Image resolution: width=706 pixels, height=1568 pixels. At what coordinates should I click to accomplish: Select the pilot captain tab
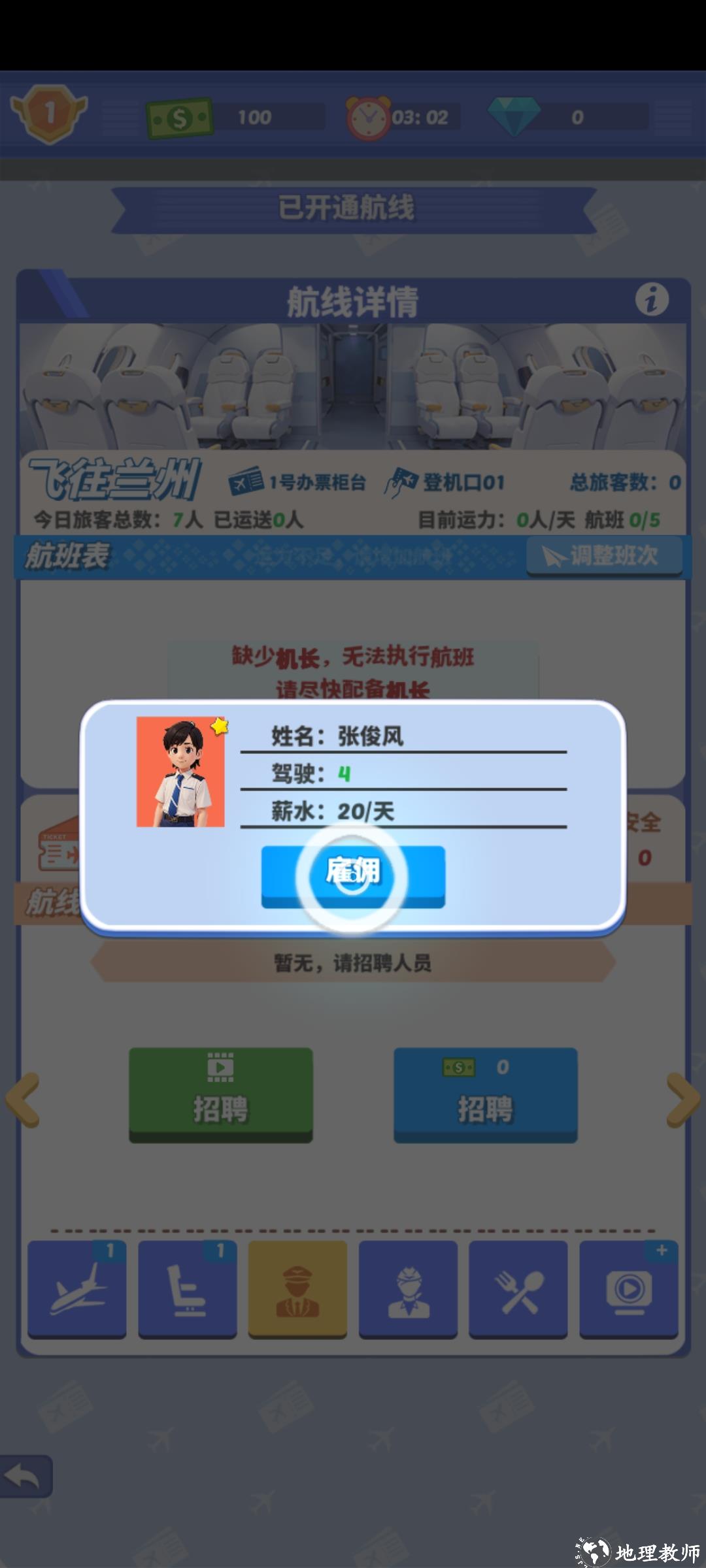[297, 1288]
